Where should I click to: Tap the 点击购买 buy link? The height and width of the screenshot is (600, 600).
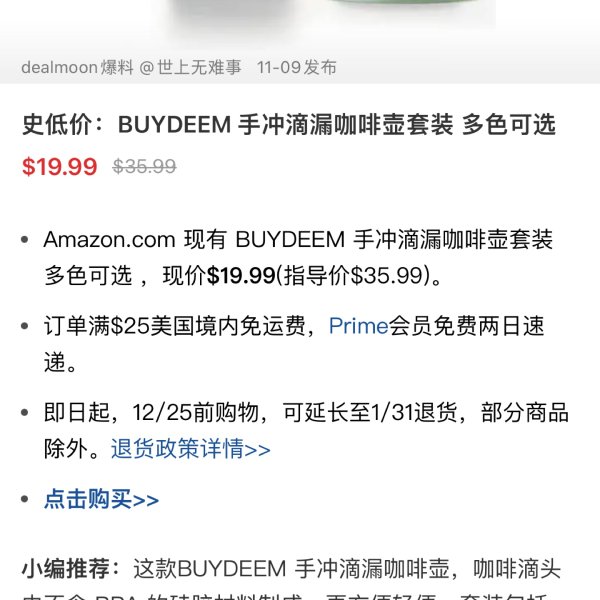(x=101, y=499)
